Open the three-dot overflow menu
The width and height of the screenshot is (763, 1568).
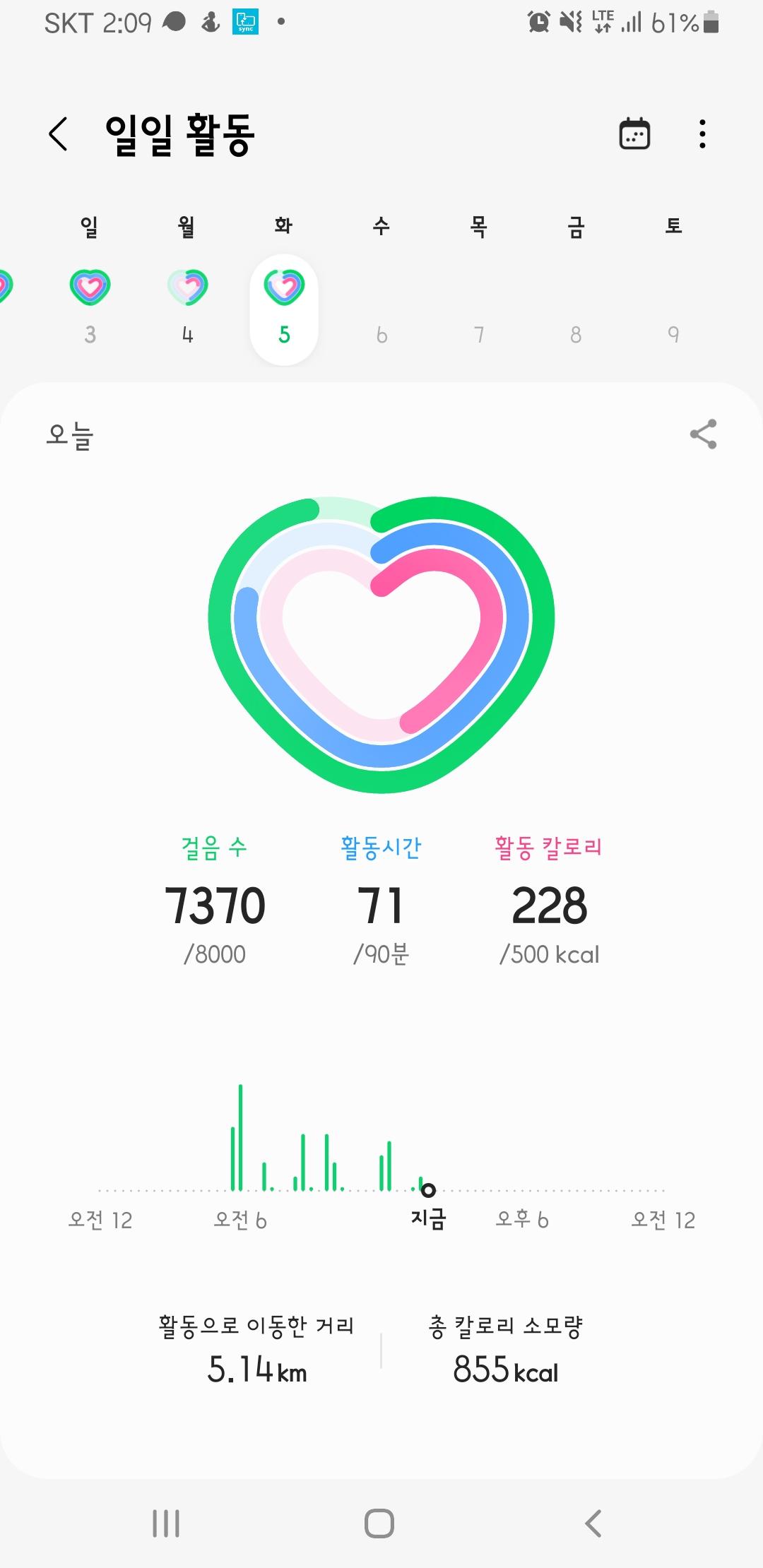tap(702, 134)
